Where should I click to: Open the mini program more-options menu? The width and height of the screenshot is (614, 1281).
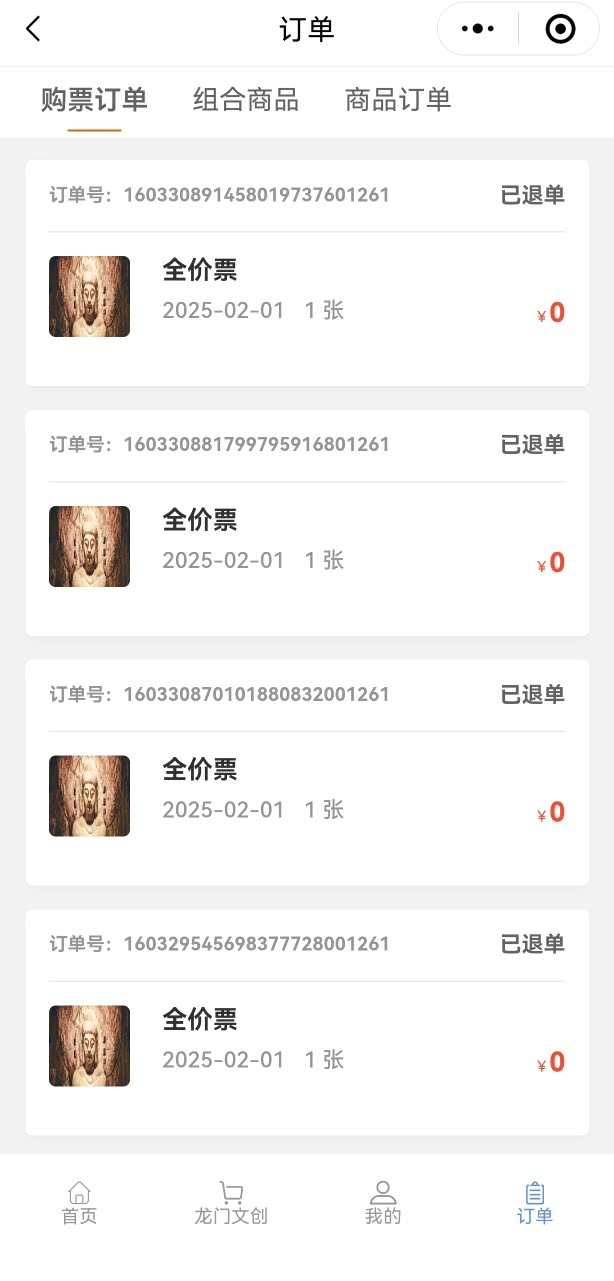coord(478,30)
